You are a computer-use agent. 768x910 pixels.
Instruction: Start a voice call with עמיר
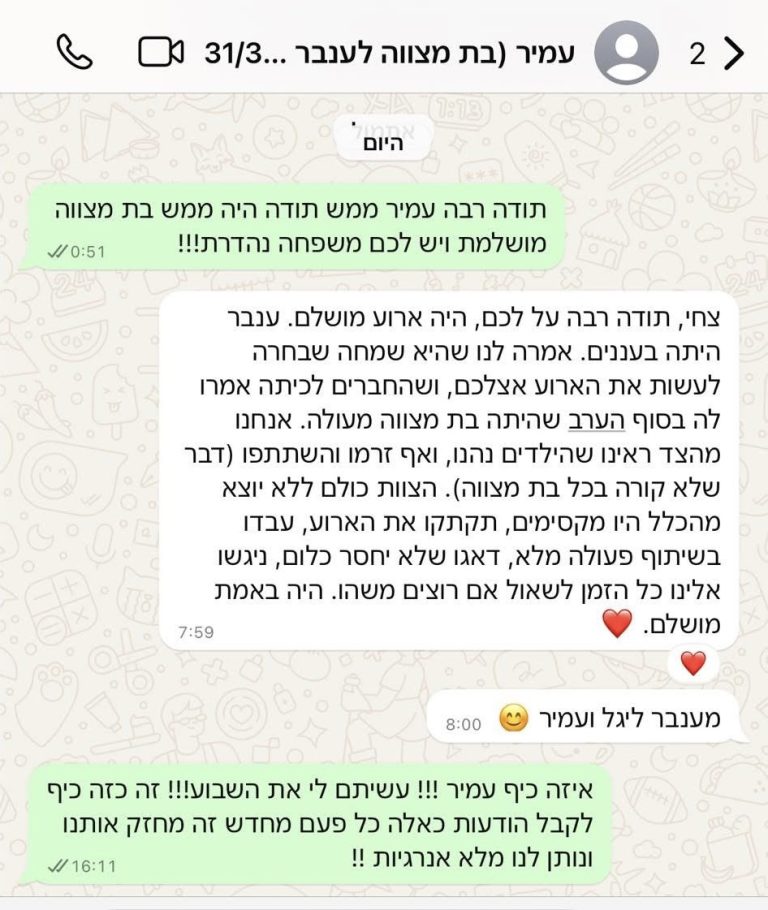pos(74,51)
